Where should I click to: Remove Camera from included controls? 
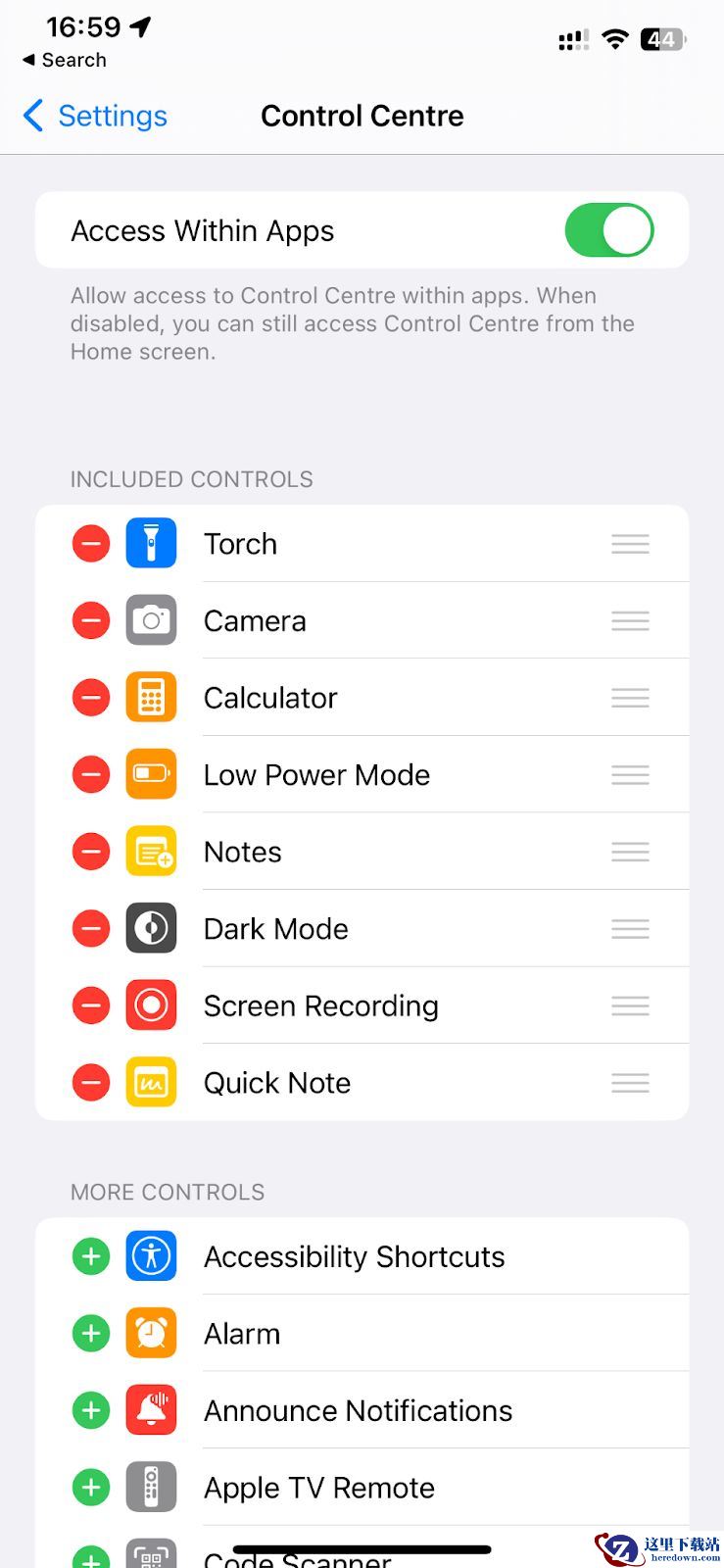(x=91, y=620)
